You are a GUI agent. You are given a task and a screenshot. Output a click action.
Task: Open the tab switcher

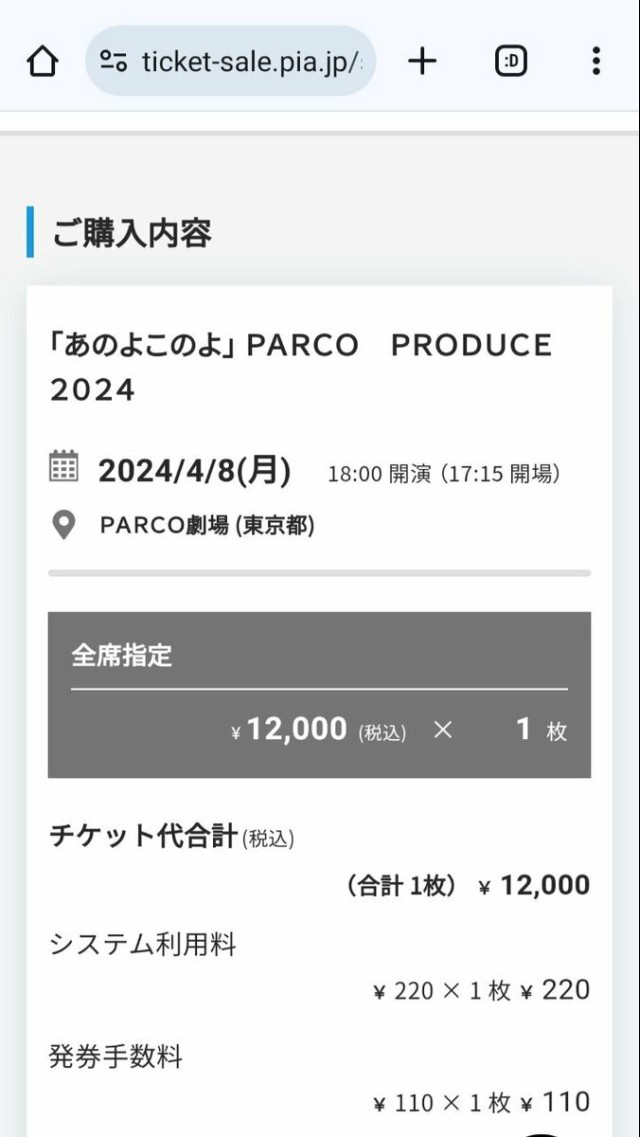(x=511, y=62)
